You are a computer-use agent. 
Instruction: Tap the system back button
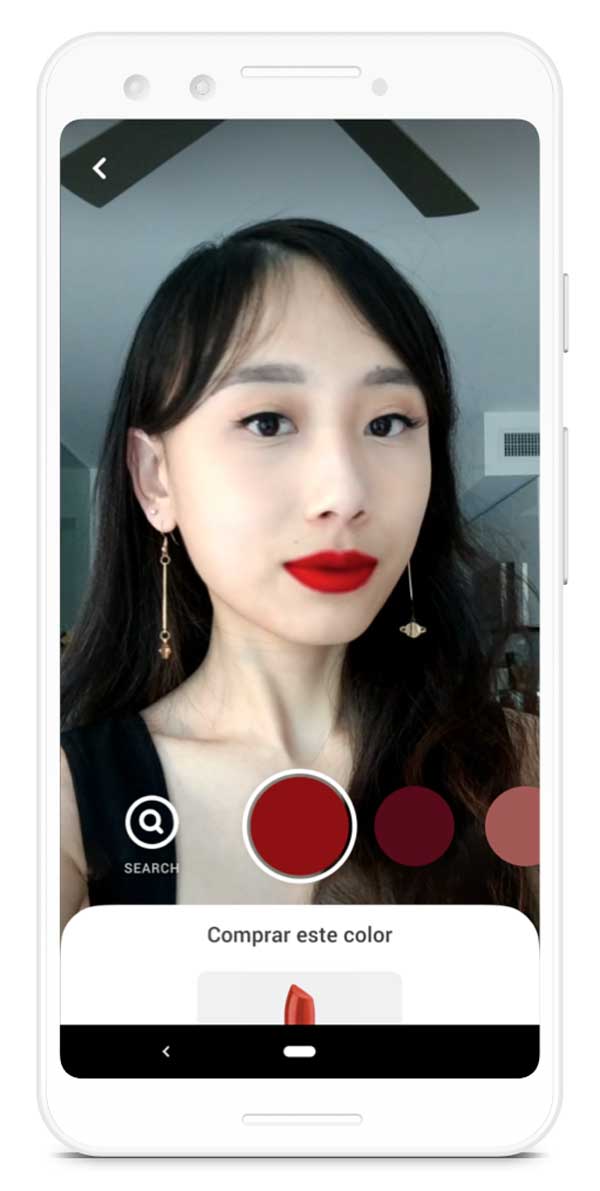pos(166,1051)
